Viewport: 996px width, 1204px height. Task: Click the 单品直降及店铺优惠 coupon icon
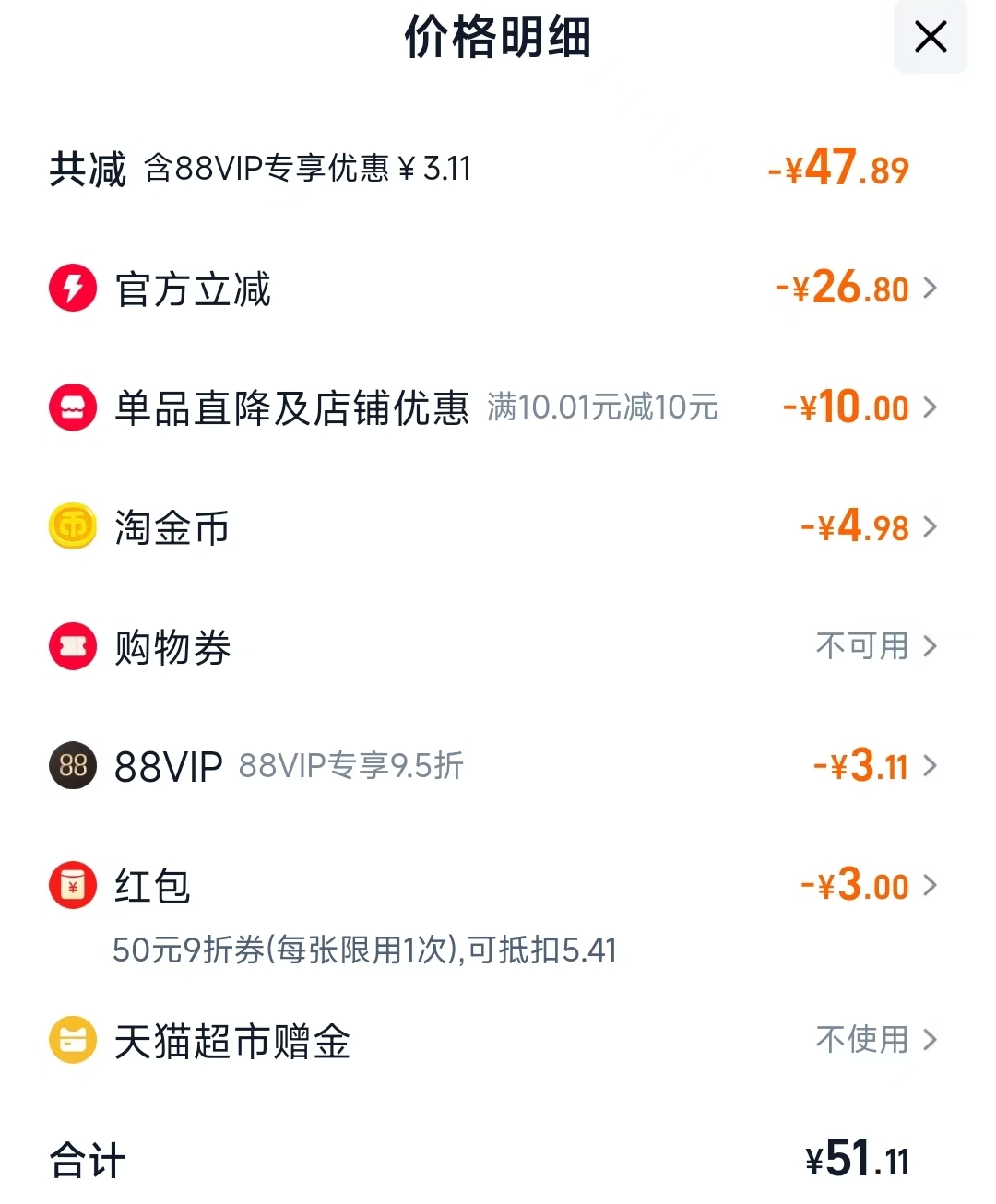click(72, 407)
